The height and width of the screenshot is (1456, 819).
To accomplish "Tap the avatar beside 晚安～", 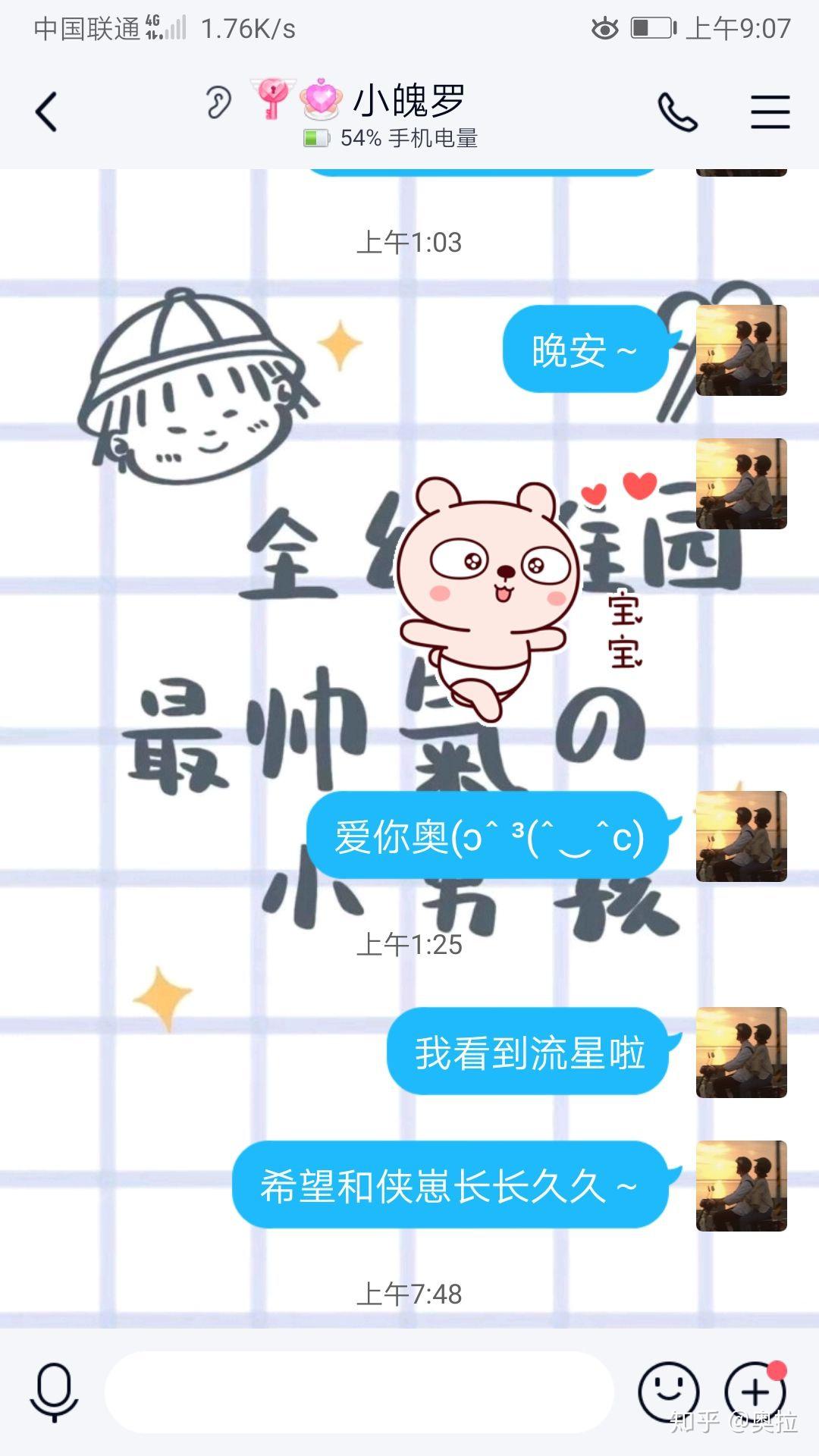I will [x=742, y=350].
